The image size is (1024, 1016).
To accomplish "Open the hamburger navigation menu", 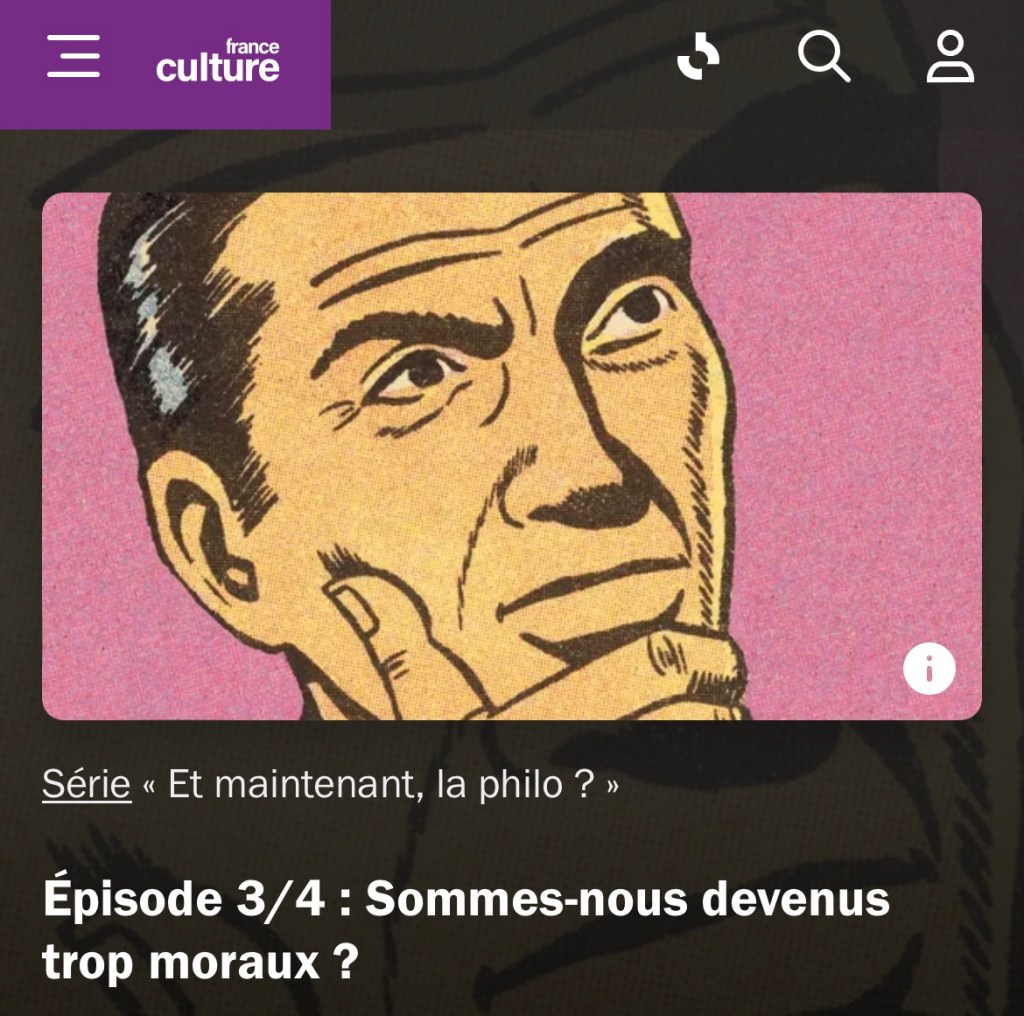I will [73, 56].
